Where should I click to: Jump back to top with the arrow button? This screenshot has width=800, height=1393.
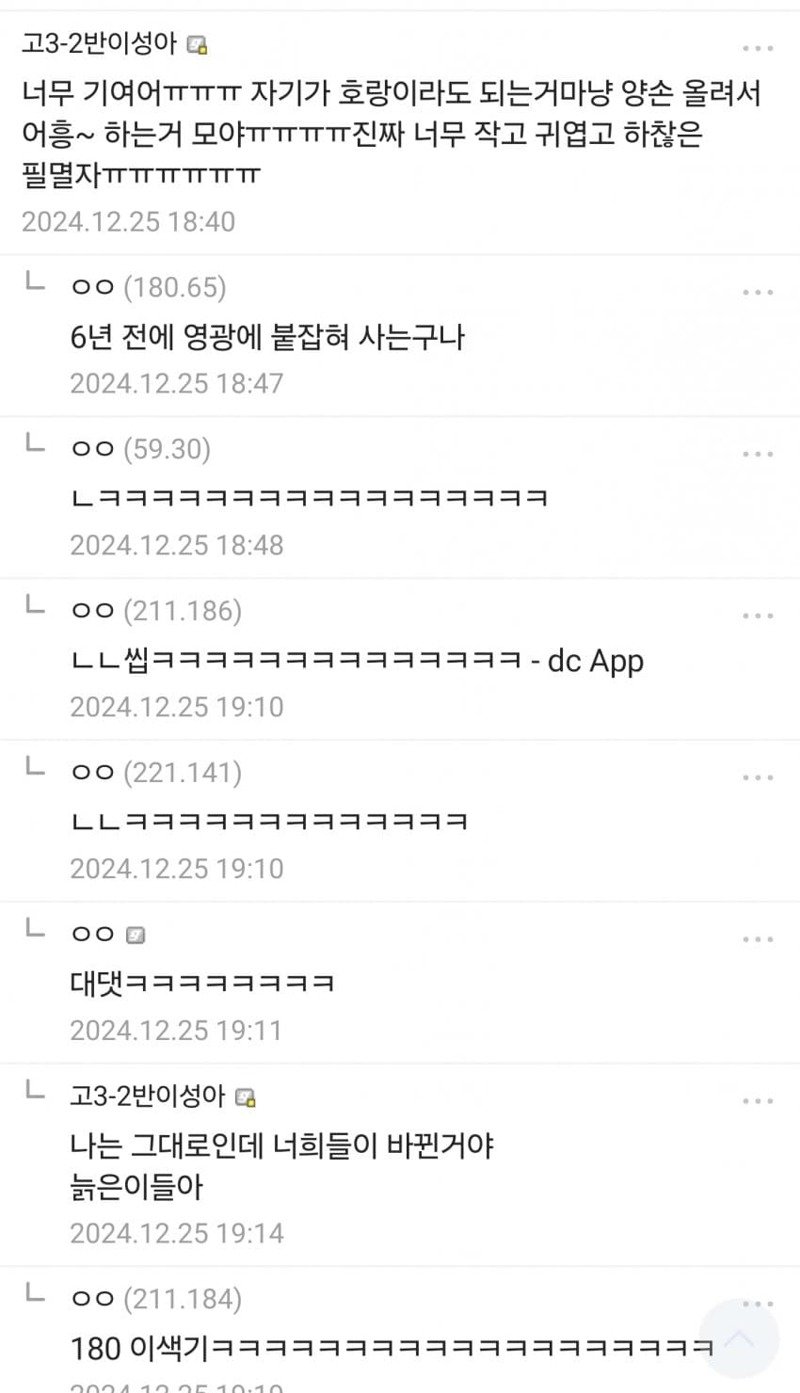coord(738,1340)
